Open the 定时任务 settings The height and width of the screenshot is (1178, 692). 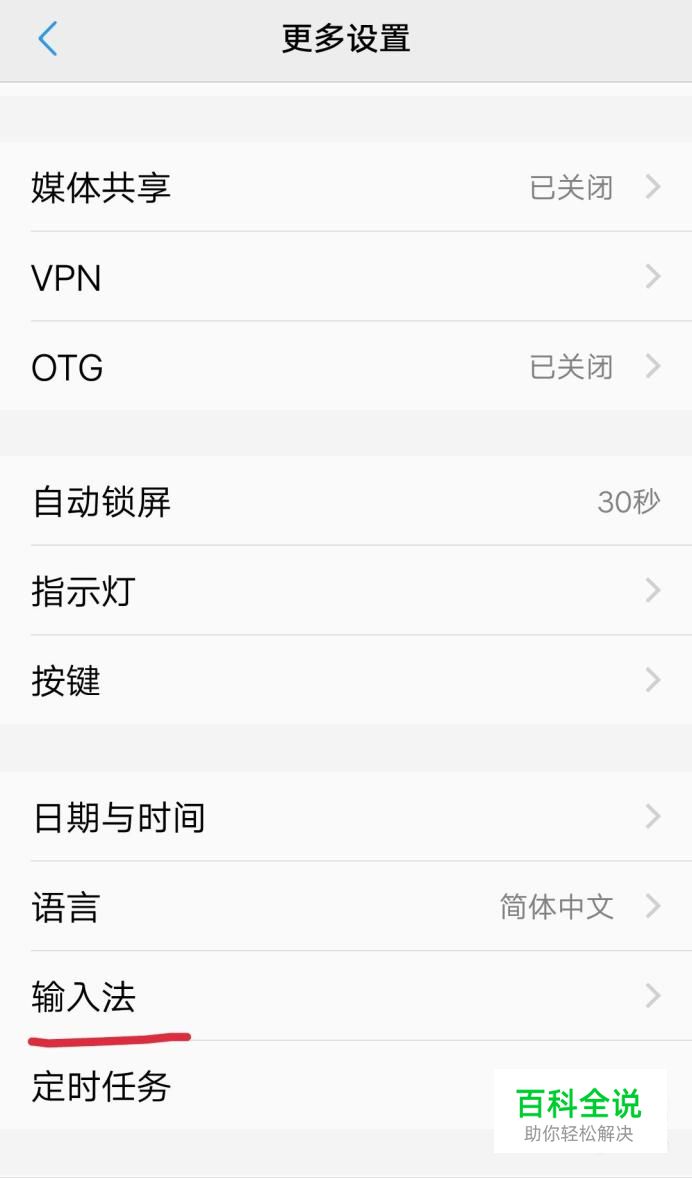346,1085
